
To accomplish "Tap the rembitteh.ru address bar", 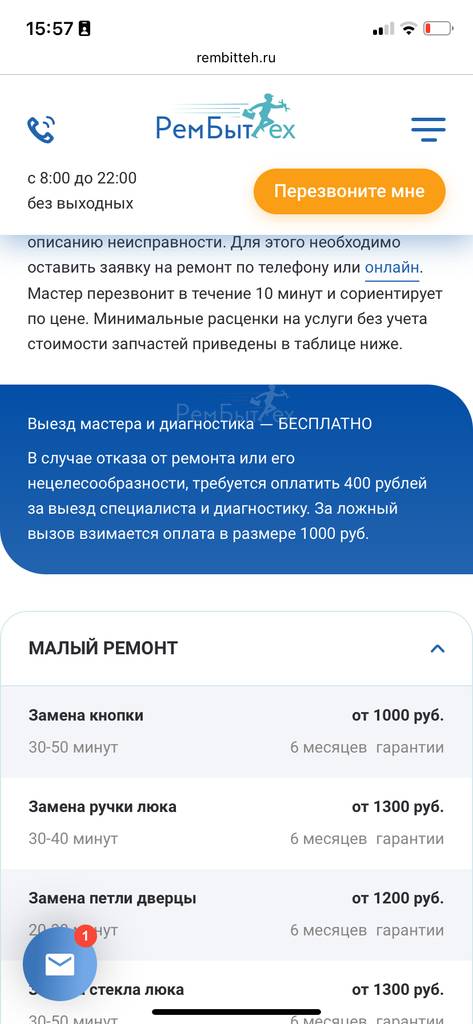I will [x=236, y=57].
